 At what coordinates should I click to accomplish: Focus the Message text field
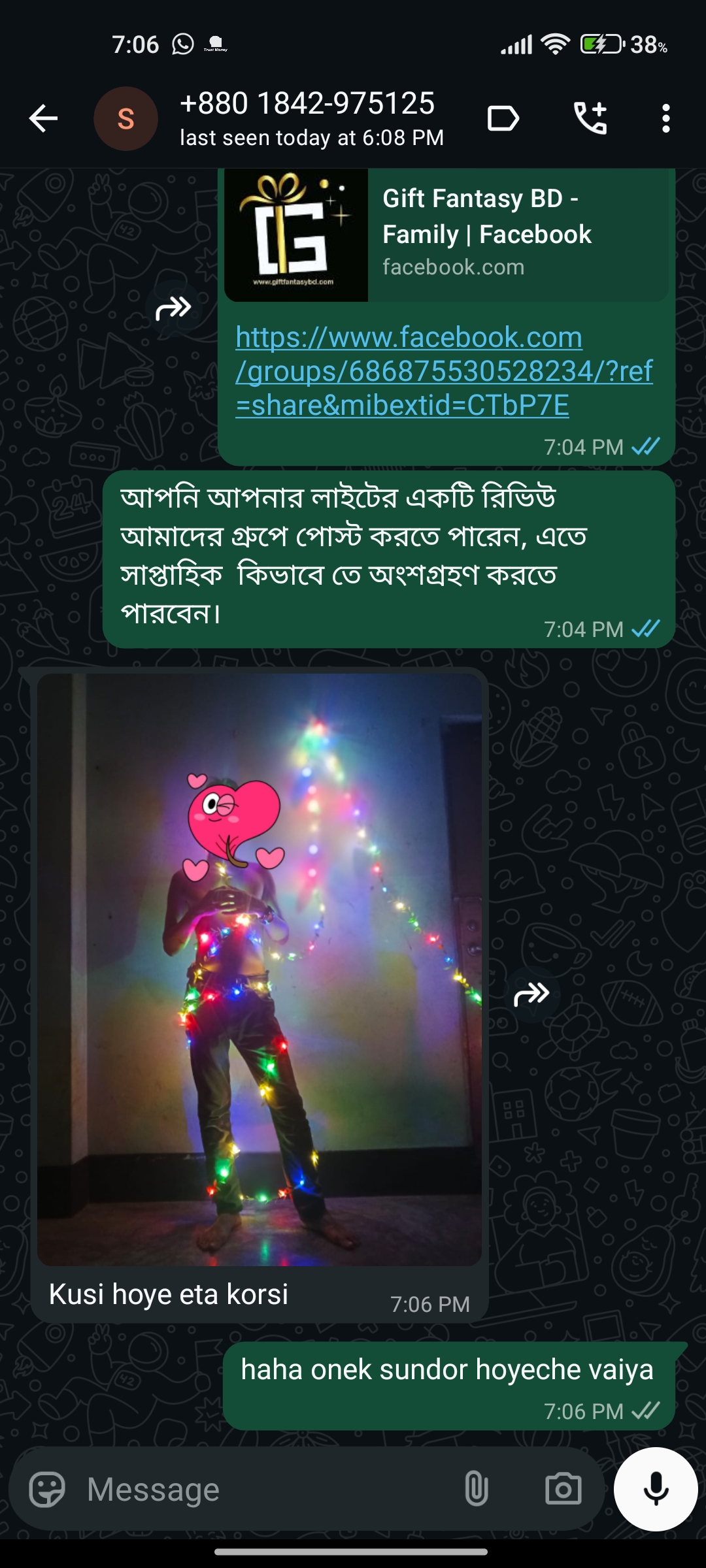coord(261,1490)
